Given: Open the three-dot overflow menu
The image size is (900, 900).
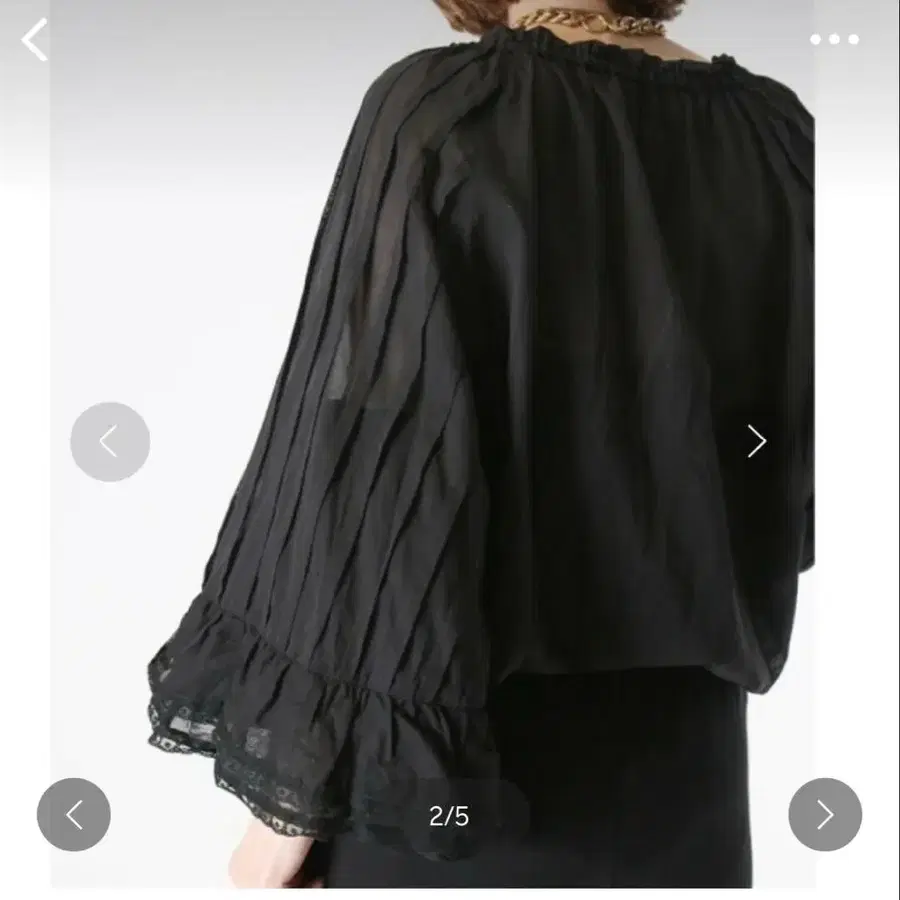Looking at the screenshot, I should (x=834, y=40).
